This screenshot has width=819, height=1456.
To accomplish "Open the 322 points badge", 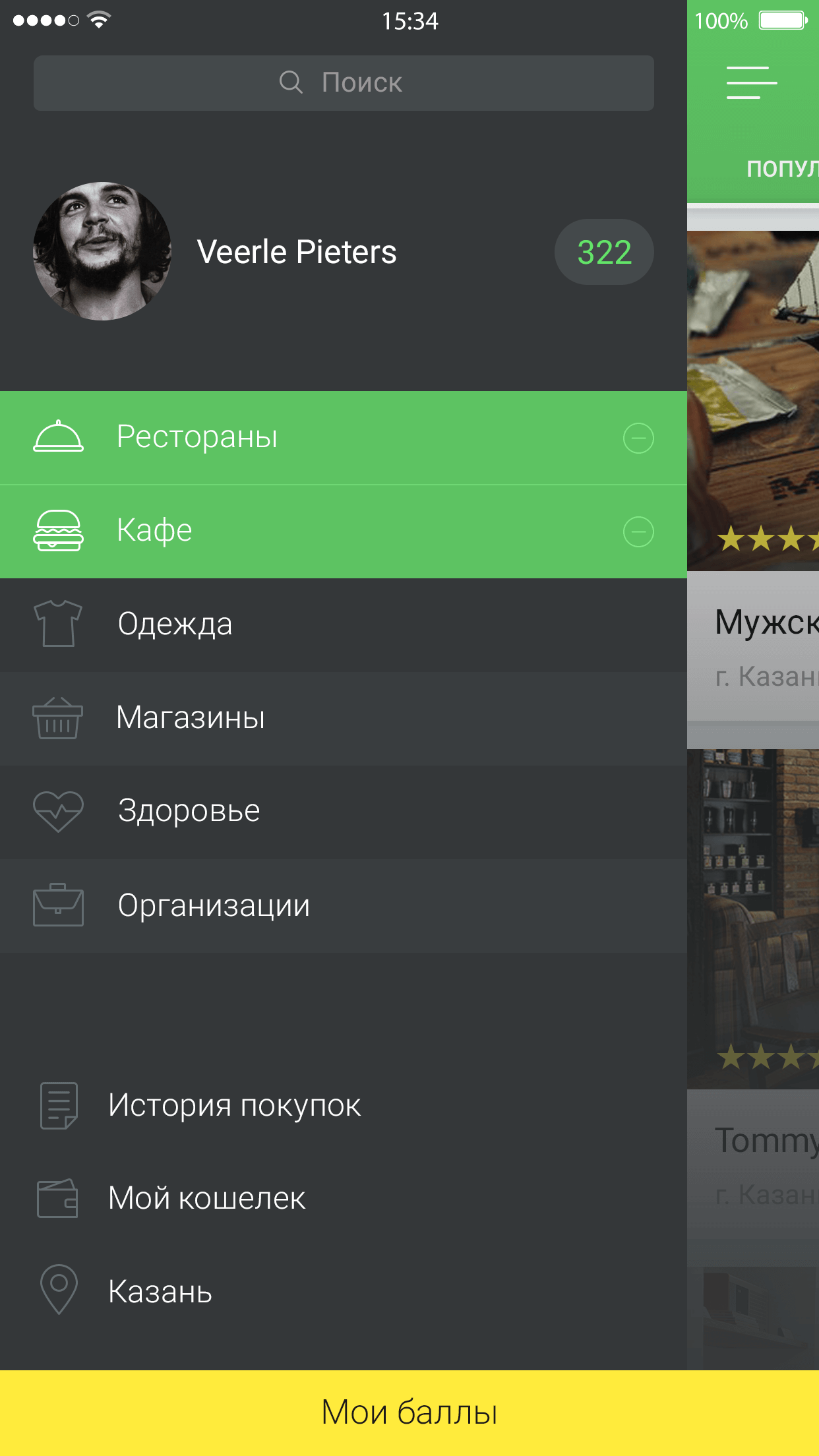I will [603, 252].
